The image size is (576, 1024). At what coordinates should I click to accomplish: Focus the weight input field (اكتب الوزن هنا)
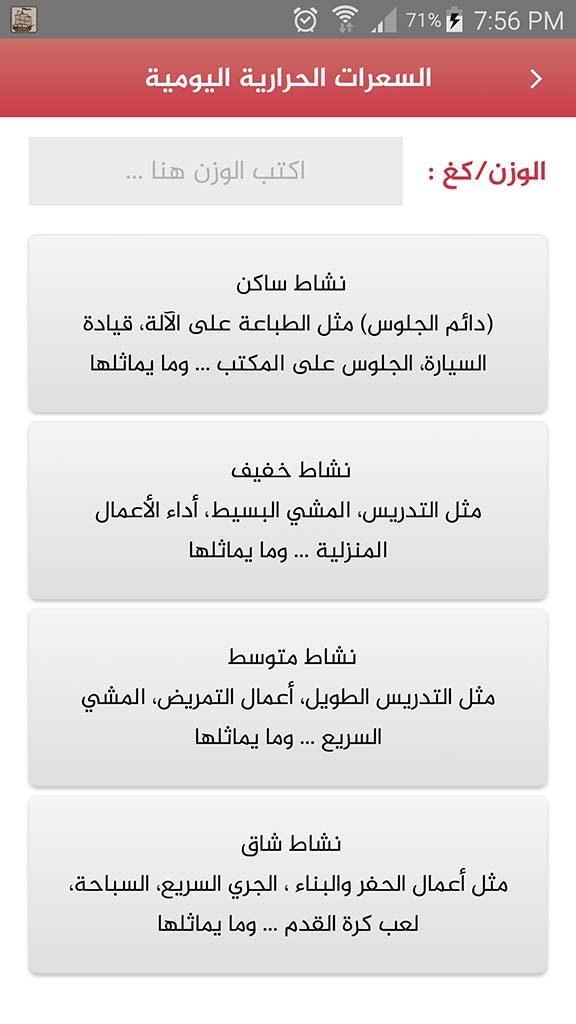pyautogui.click(x=216, y=171)
